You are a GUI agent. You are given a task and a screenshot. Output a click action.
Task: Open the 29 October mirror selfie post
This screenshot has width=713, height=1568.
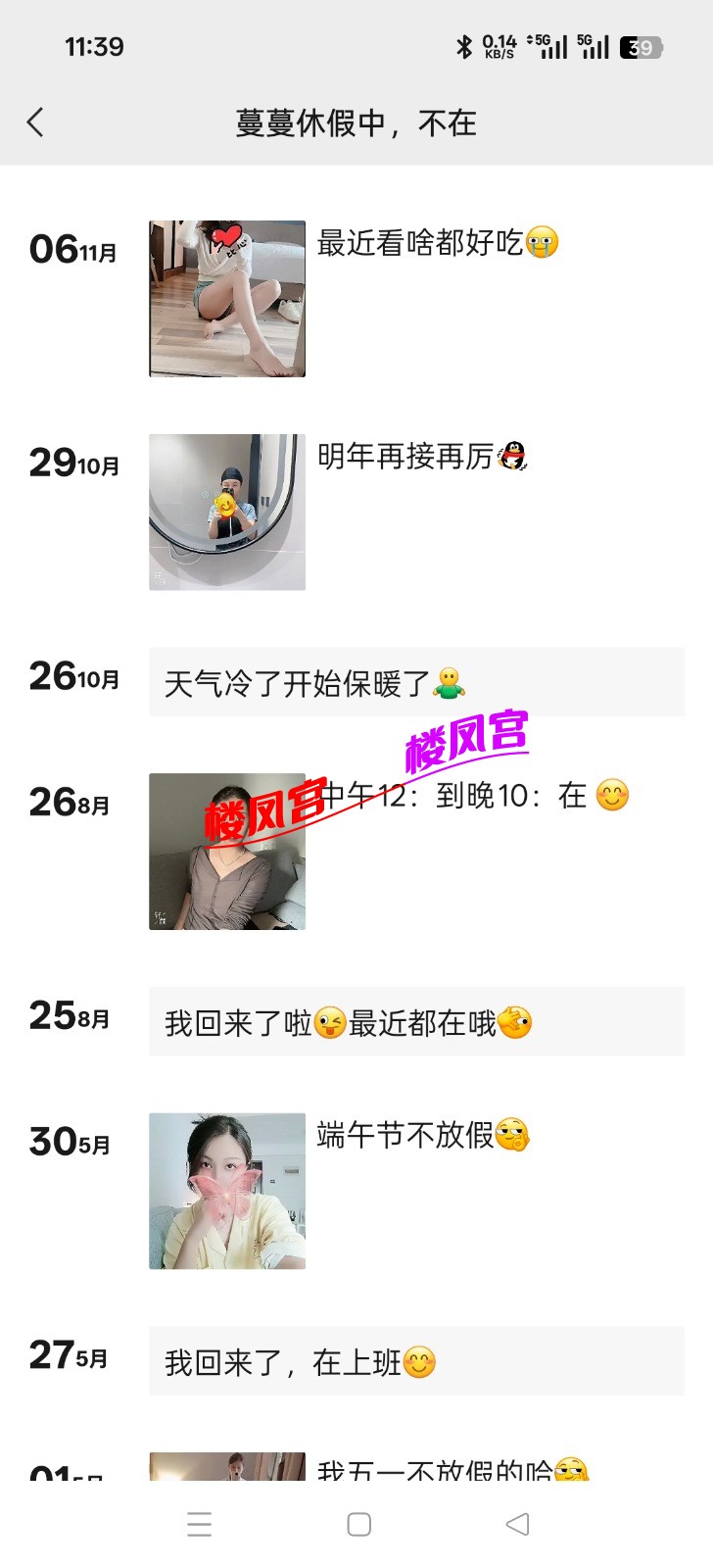click(227, 513)
